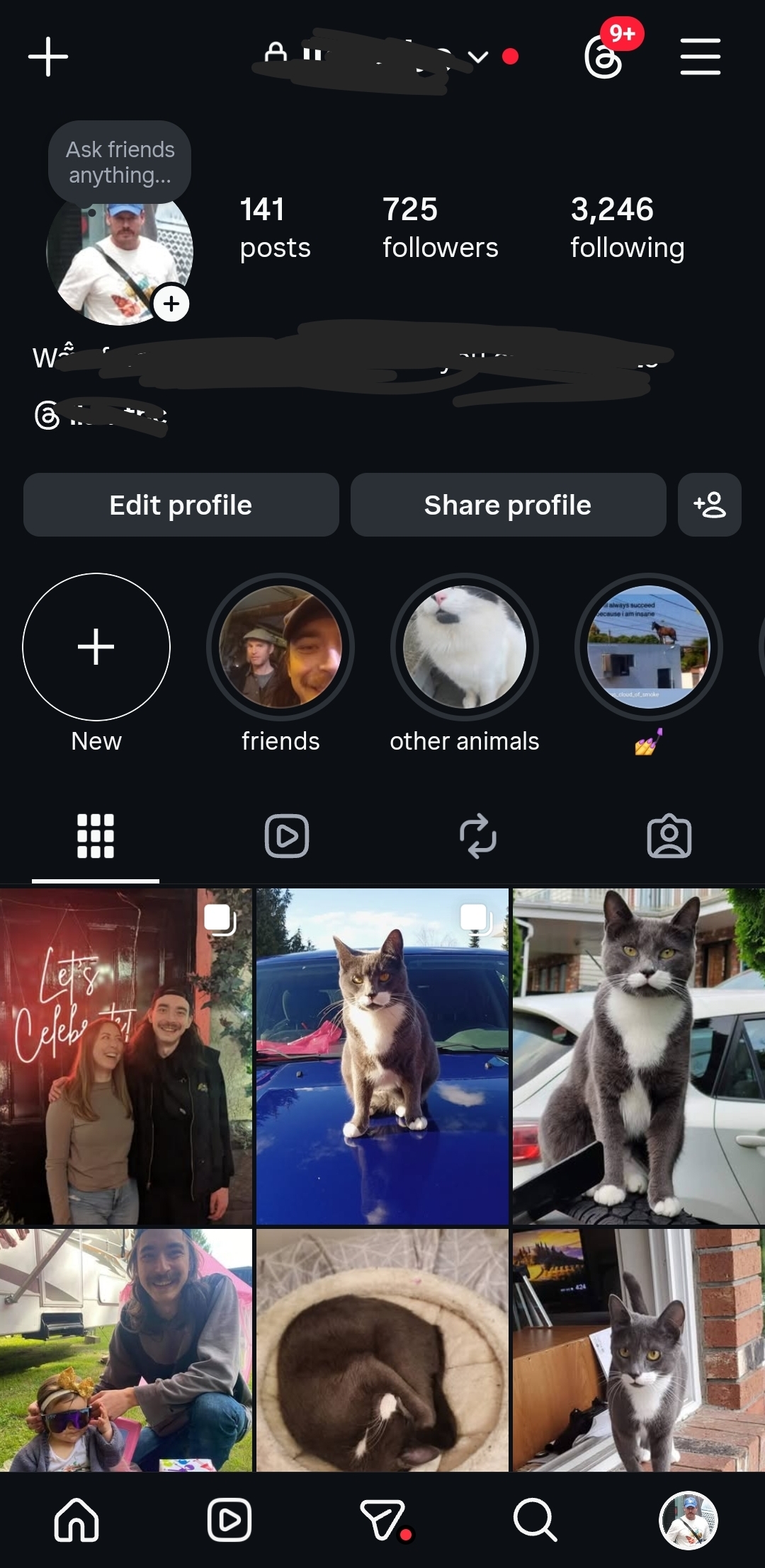Open the Threads icon with 9+ badge

pos(604,57)
